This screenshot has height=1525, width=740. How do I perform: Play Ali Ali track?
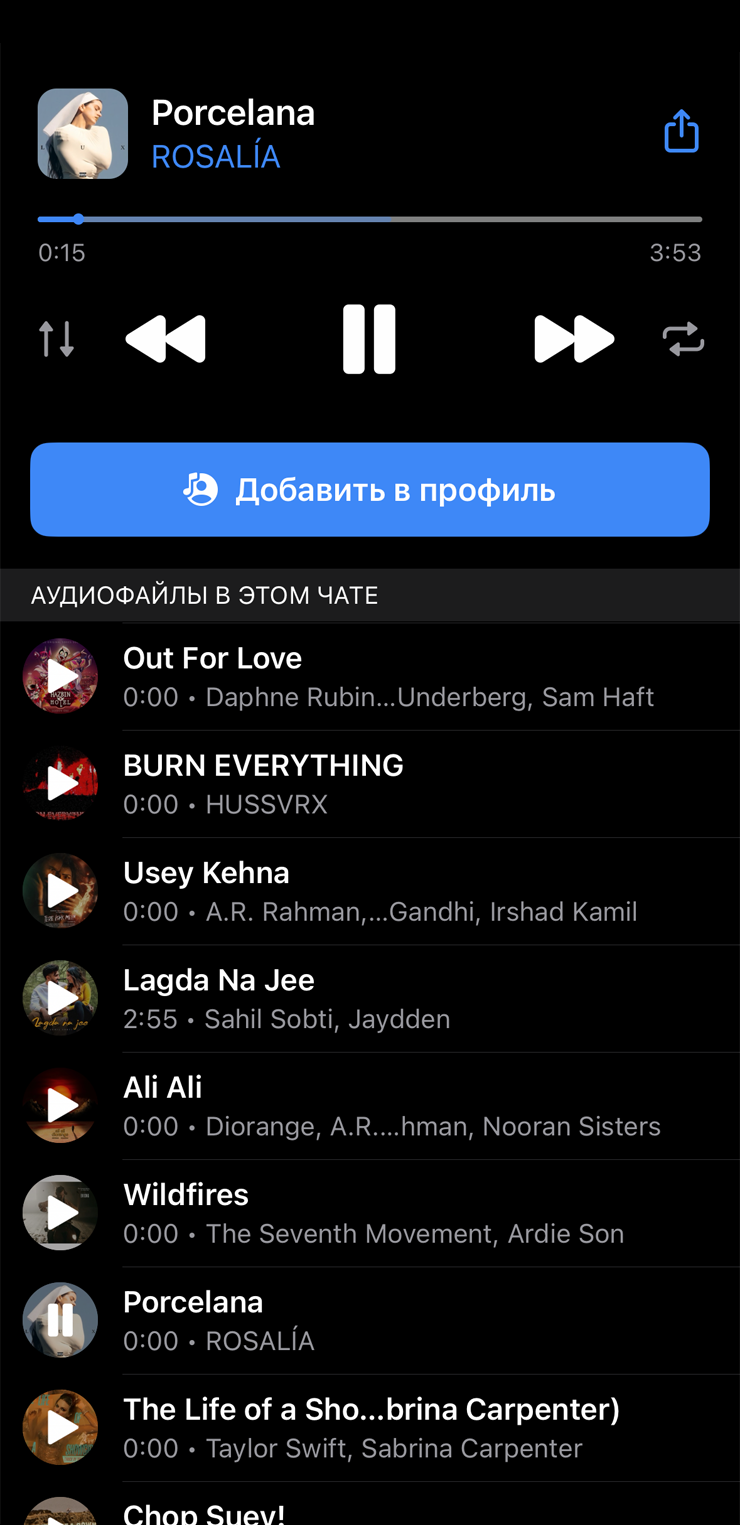(x=61, y=1106)
